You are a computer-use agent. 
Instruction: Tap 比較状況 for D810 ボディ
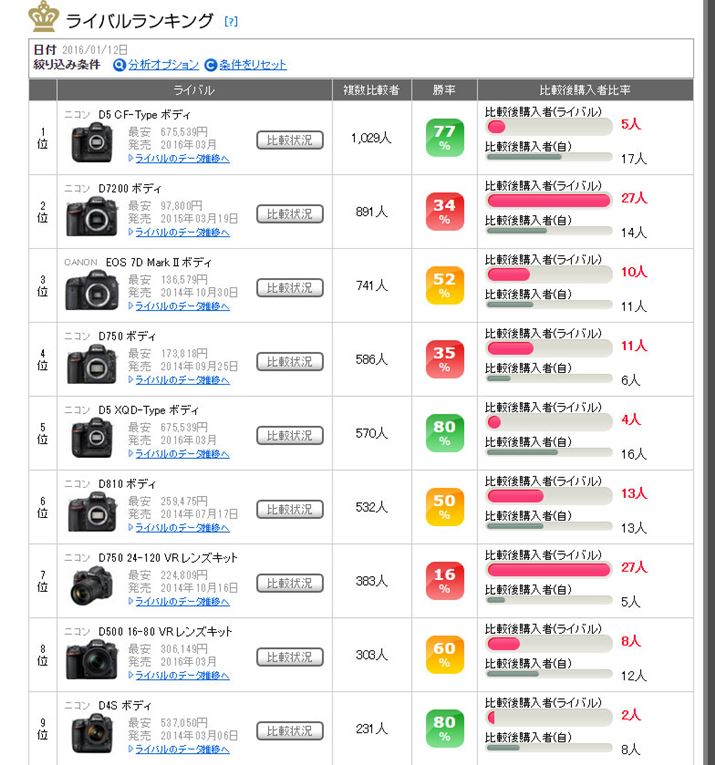290,510
